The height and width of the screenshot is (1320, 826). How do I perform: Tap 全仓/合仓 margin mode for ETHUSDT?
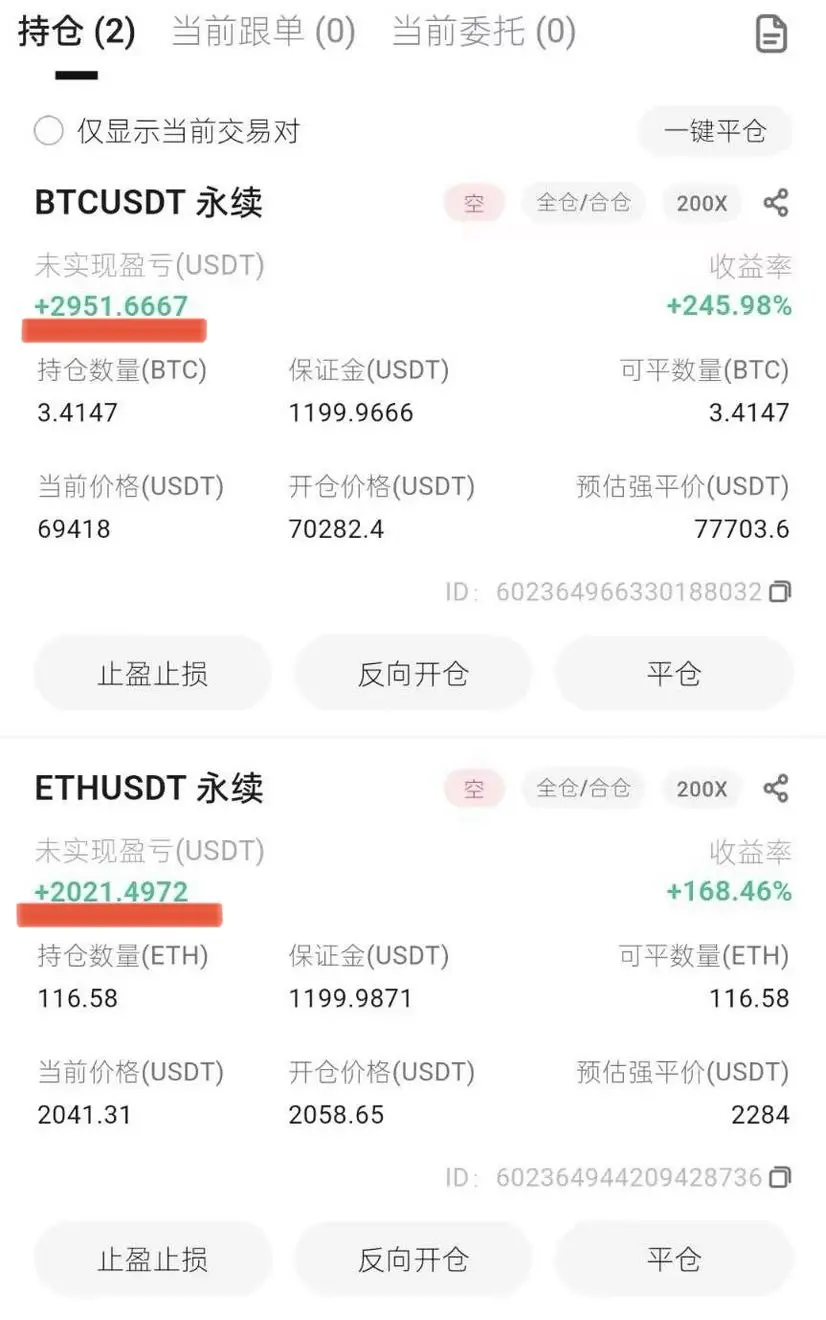click(583, 788)
